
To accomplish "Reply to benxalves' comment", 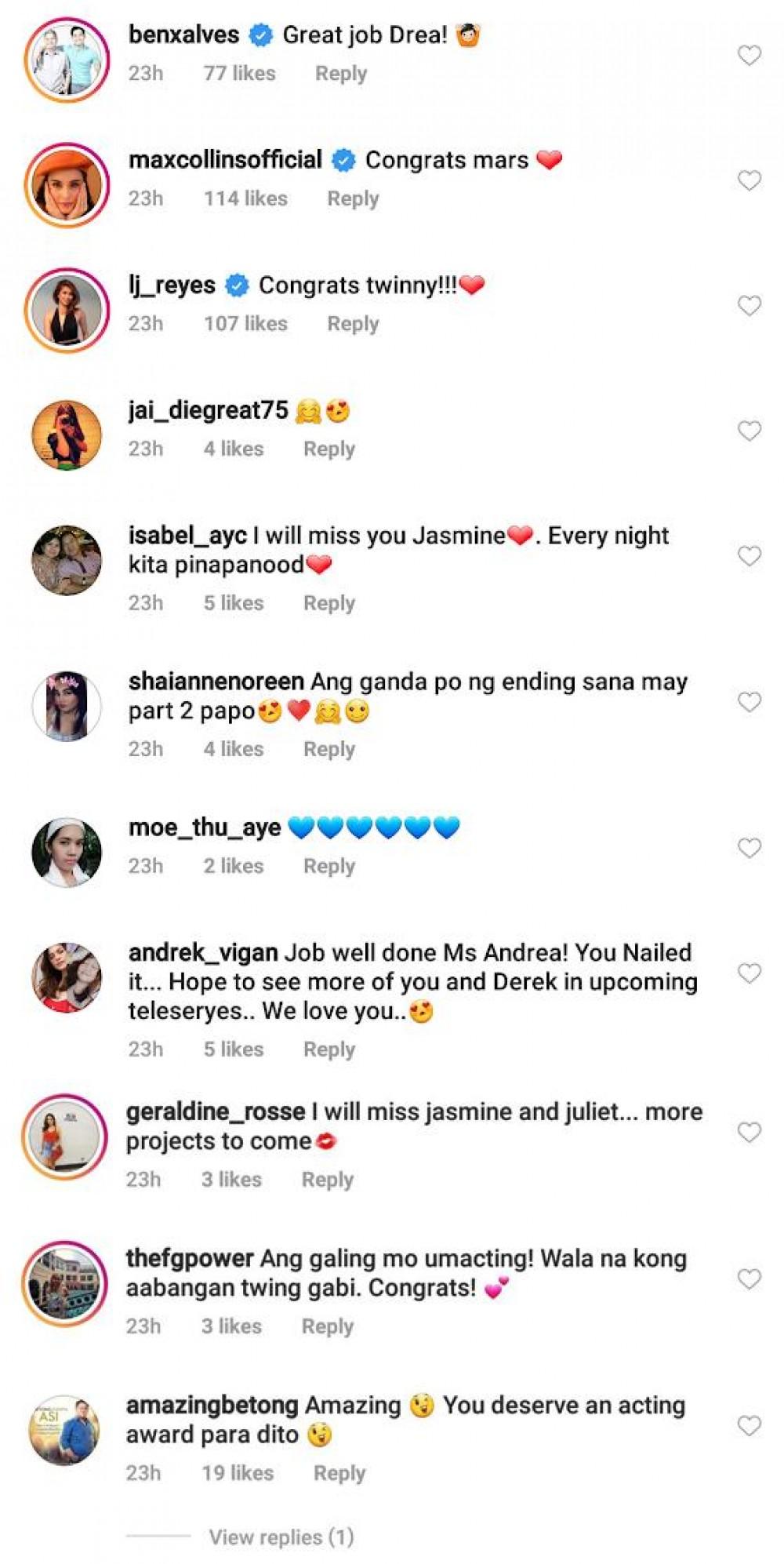I will tap(341, 73).
